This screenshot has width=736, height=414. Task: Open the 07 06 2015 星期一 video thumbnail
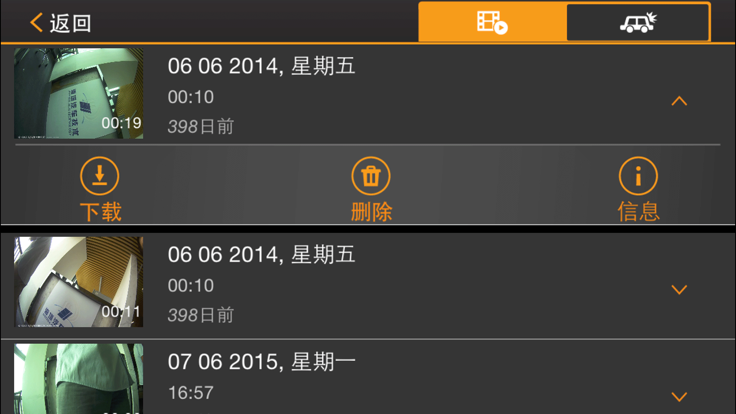pos(79,380)
